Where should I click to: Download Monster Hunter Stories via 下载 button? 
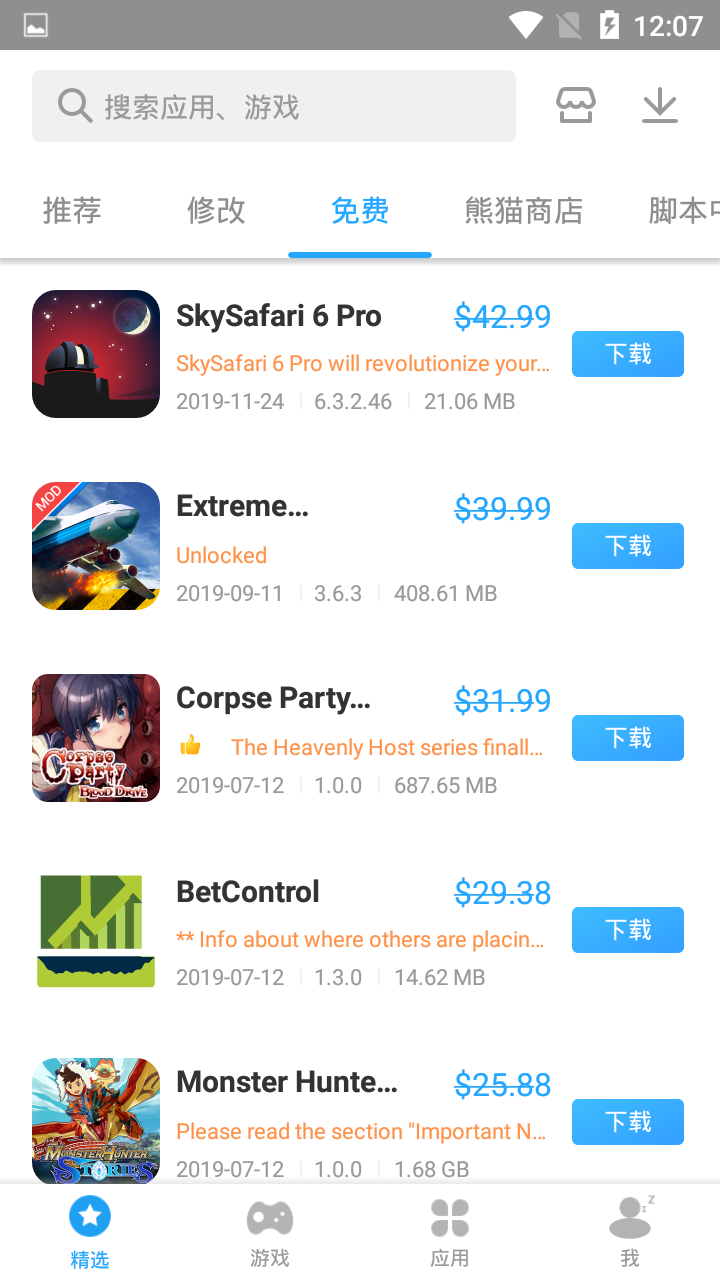tap(627, 1122)
